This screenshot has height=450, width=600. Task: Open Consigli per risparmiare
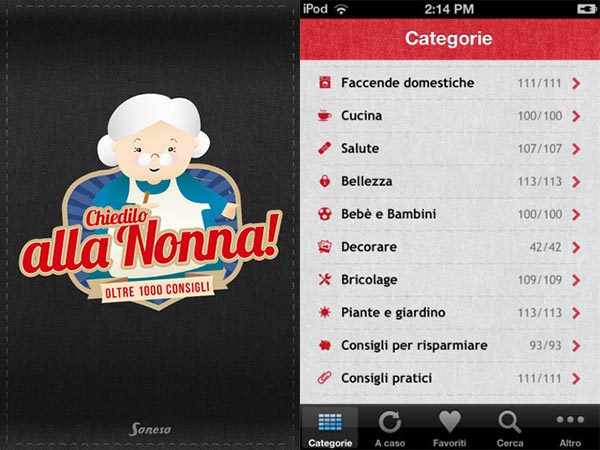[x=450, y=345]
